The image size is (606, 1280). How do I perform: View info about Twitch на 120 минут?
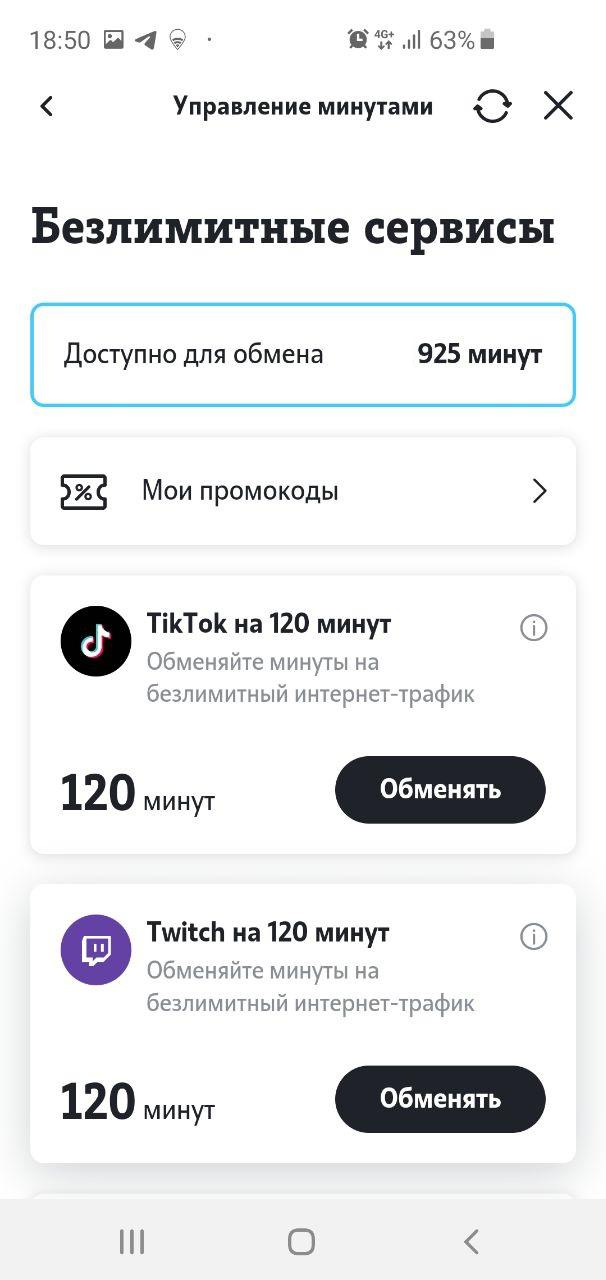534,937
